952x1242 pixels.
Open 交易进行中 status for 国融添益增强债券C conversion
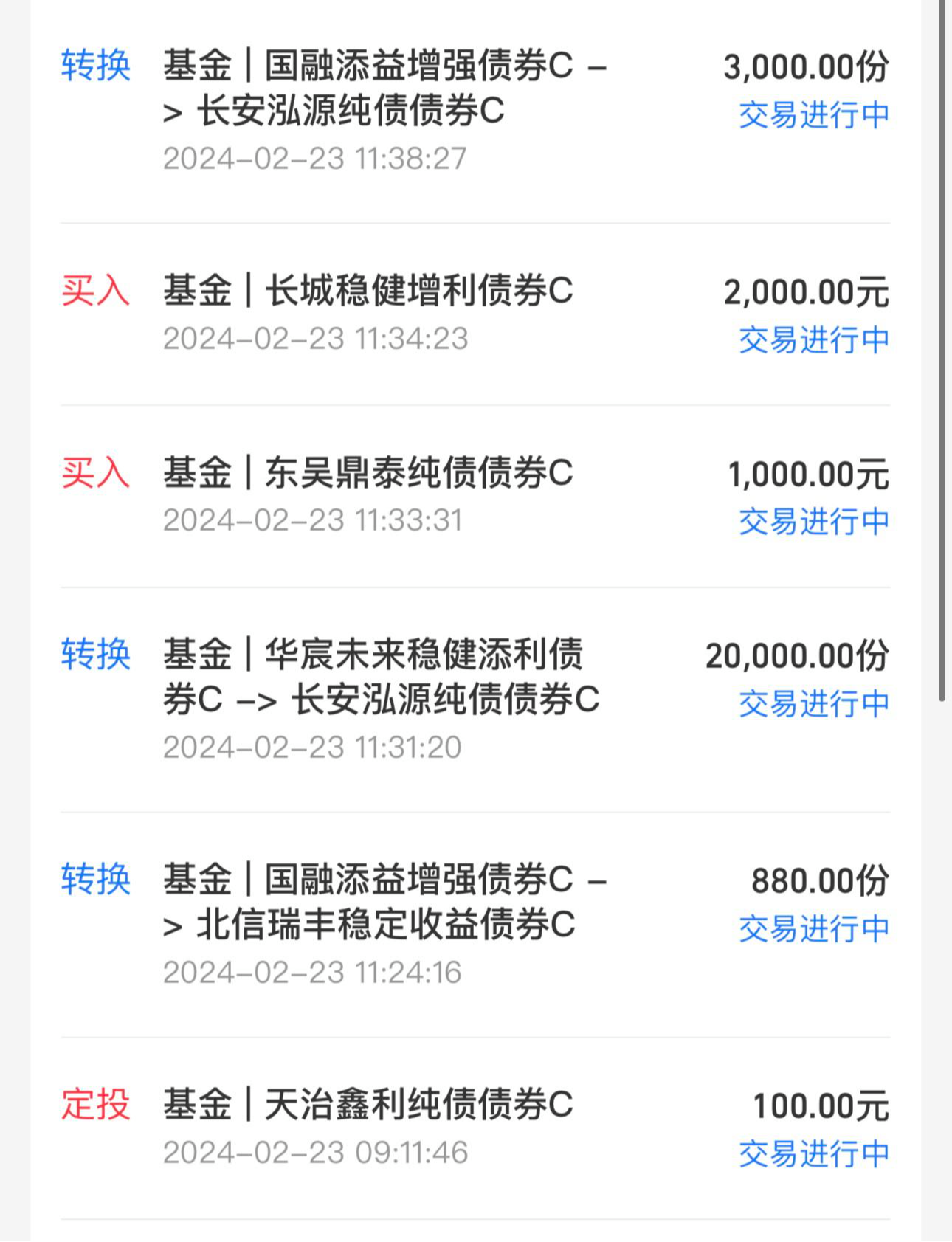pos(813,114)
